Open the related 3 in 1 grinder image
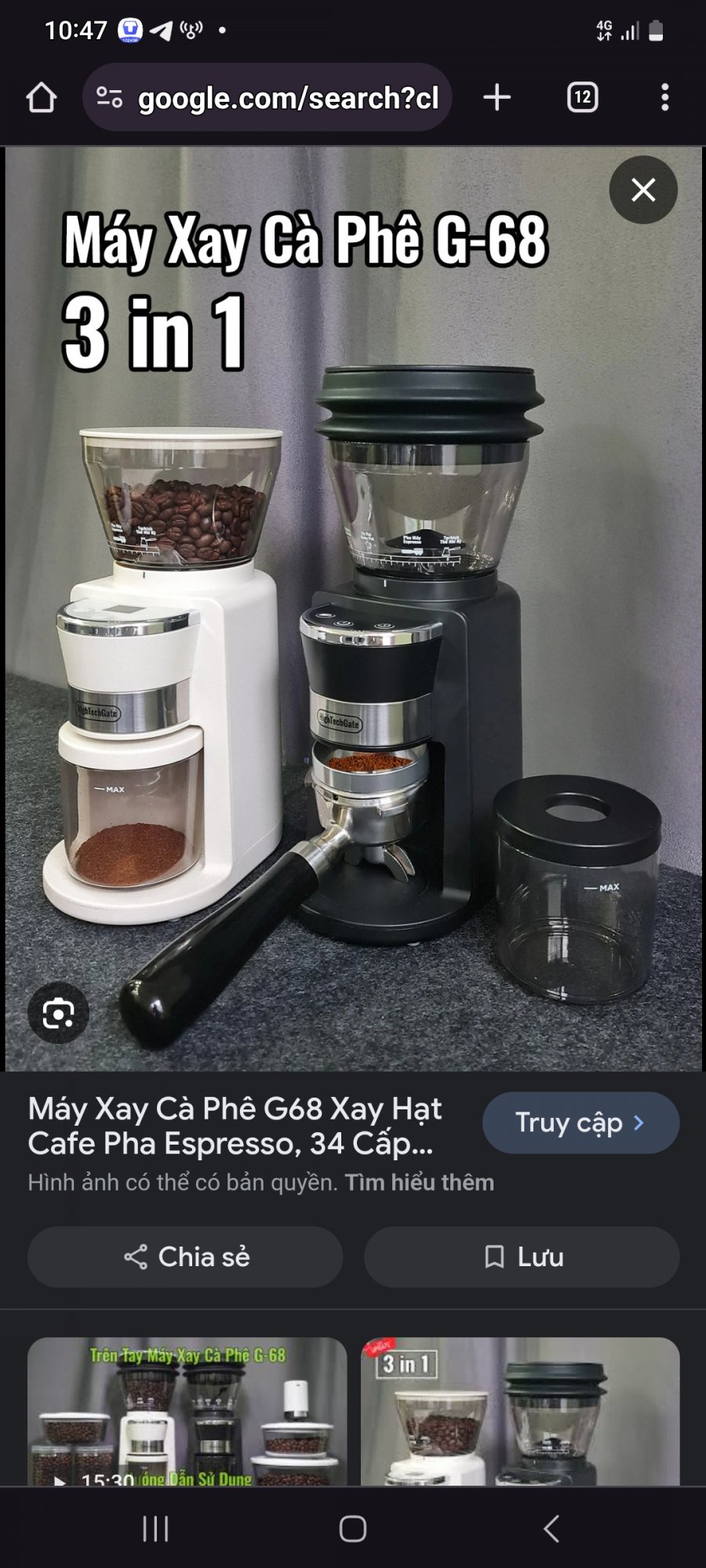706x1568 pixels. tap(519, 1411)
